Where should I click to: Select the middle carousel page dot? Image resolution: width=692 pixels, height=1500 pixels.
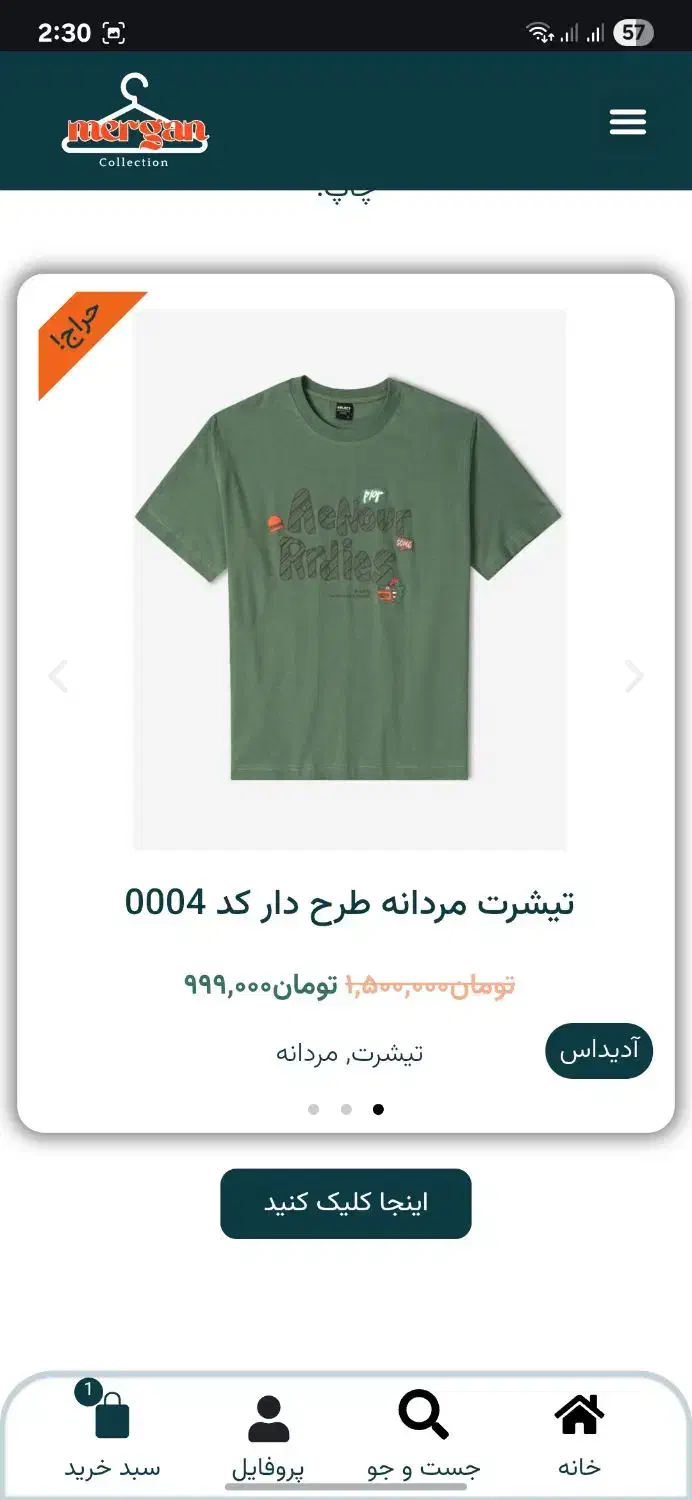346,1109
